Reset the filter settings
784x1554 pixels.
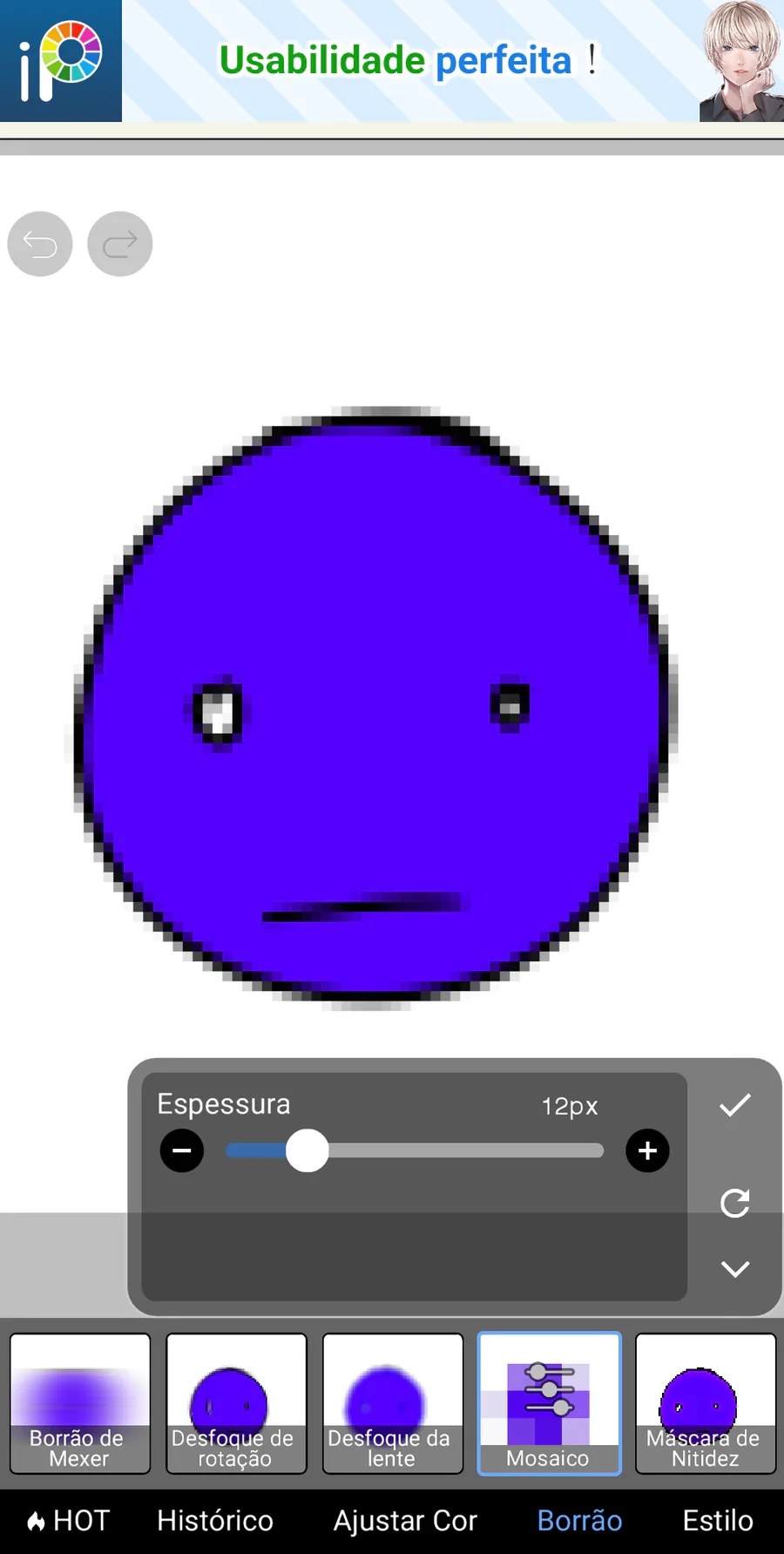click(x=735, y=1204)
